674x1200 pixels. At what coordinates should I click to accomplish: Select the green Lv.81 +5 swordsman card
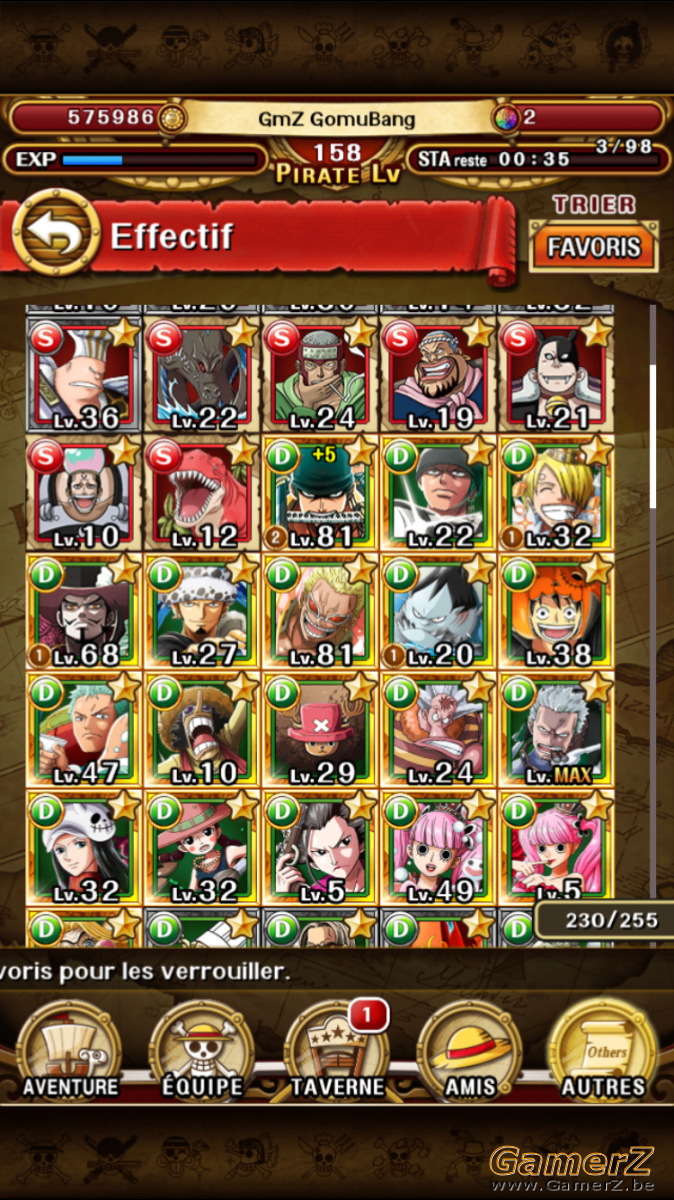(x=320, y=492)
